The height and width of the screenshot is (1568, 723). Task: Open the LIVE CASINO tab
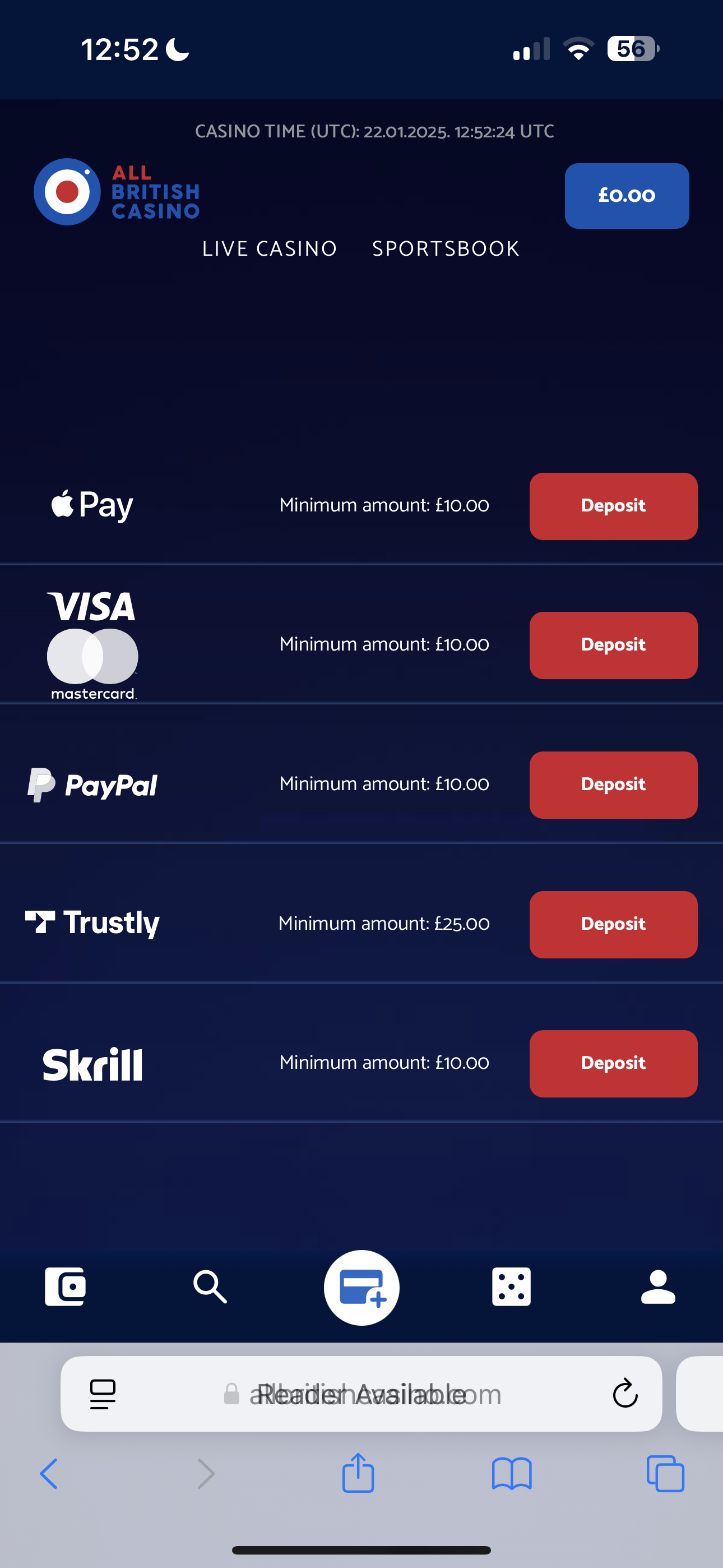(x=268, y=248)
